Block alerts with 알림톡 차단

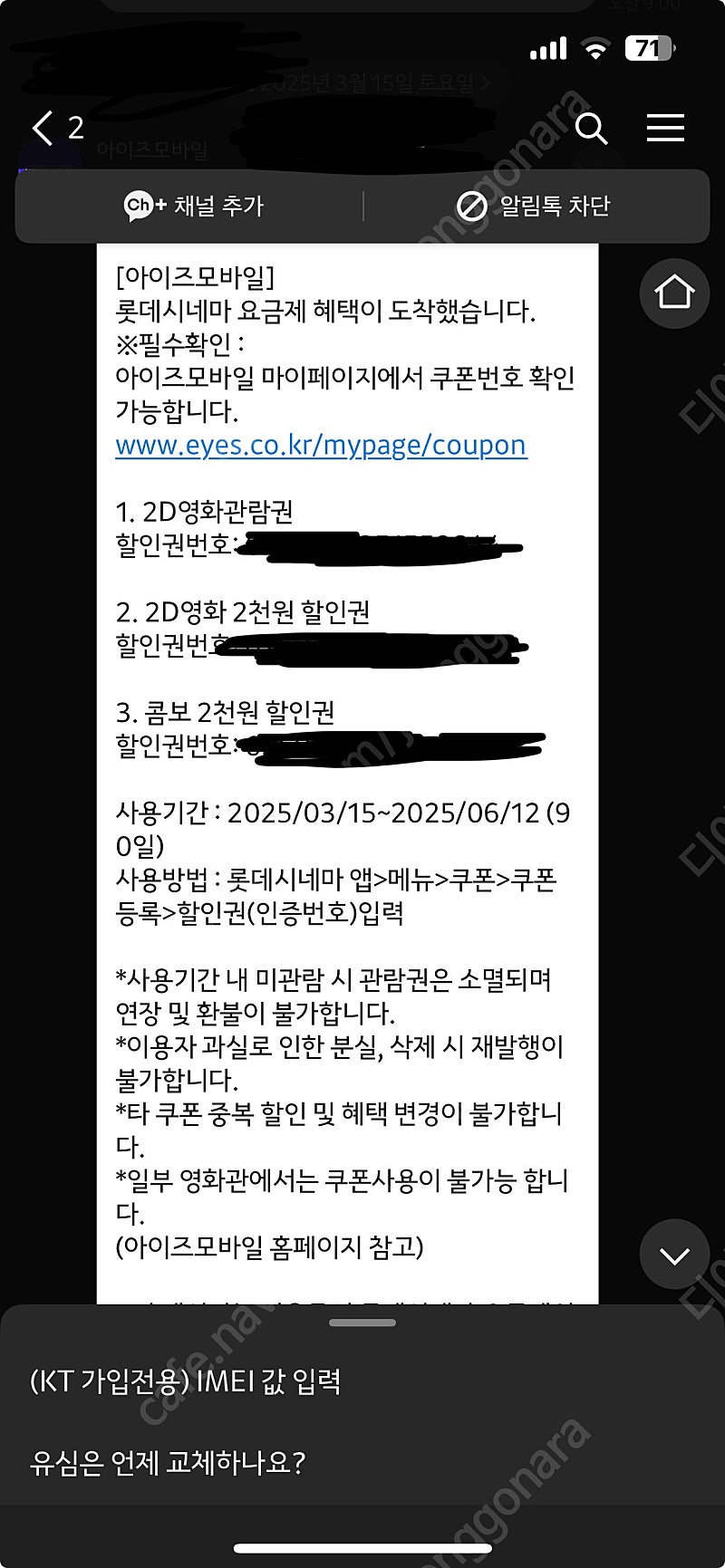(533, 206)
